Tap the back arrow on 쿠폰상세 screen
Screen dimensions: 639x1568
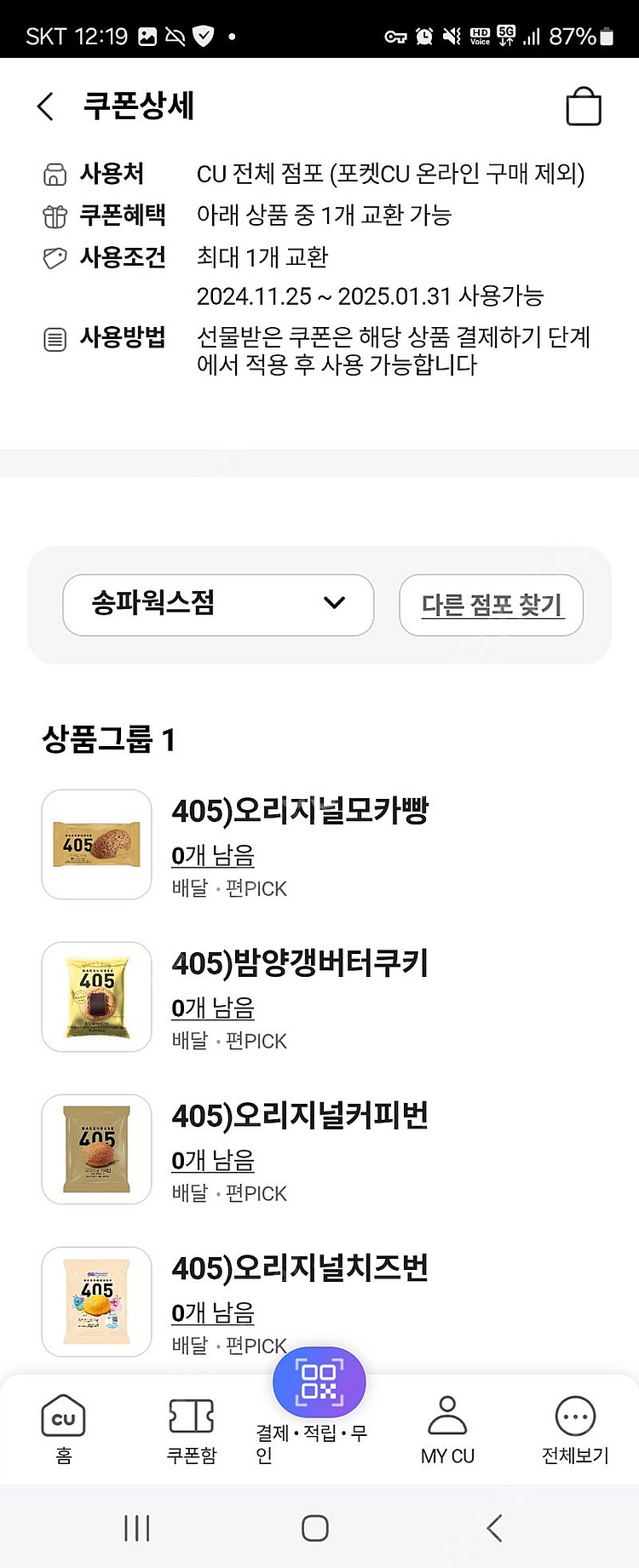tap(44, 106)
